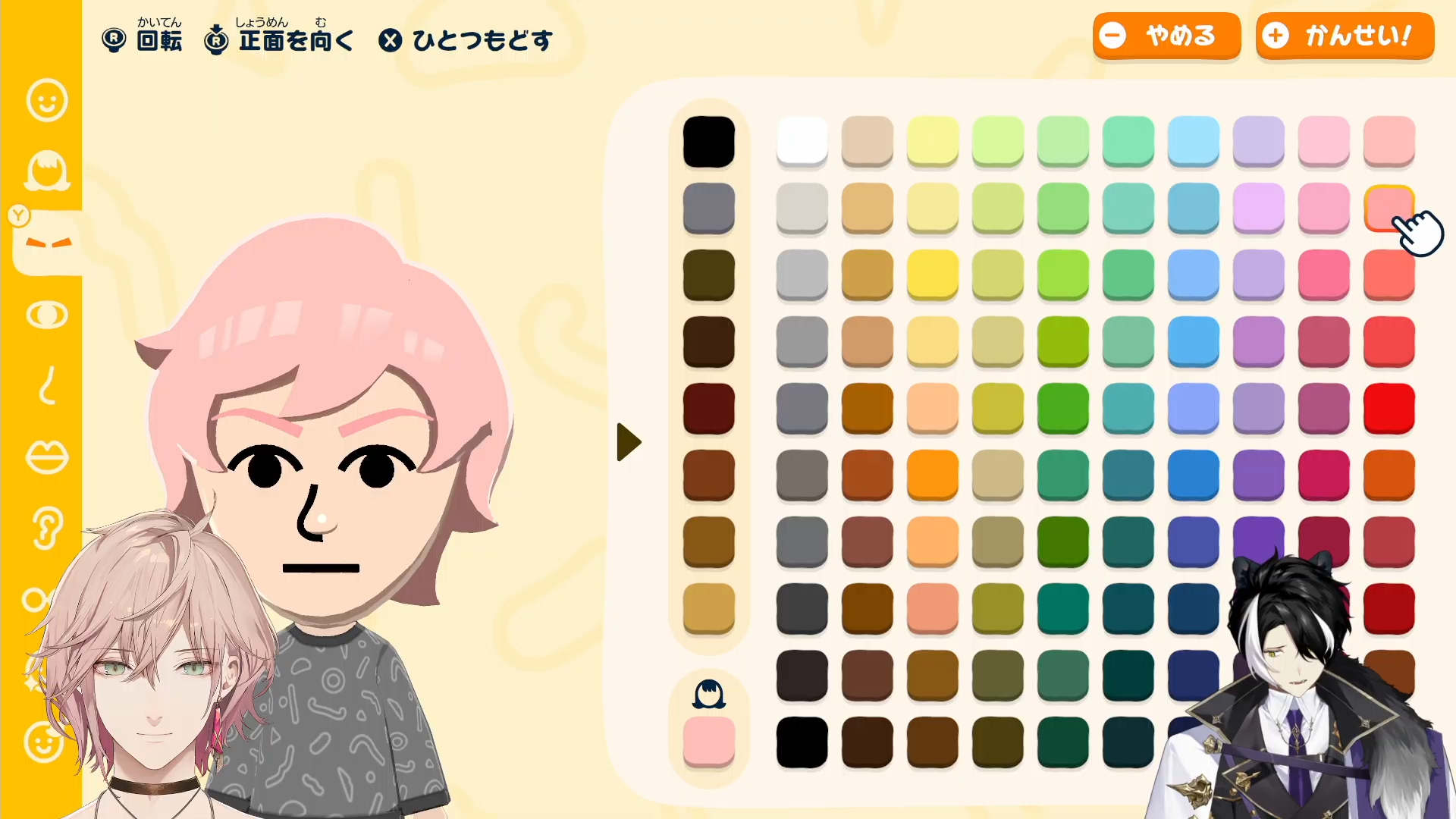Image resolution: width=1456 pixels, height=819 pixels.
Task: Collapse the color palette with the triangle arrow
Action: tap(628, 442)
